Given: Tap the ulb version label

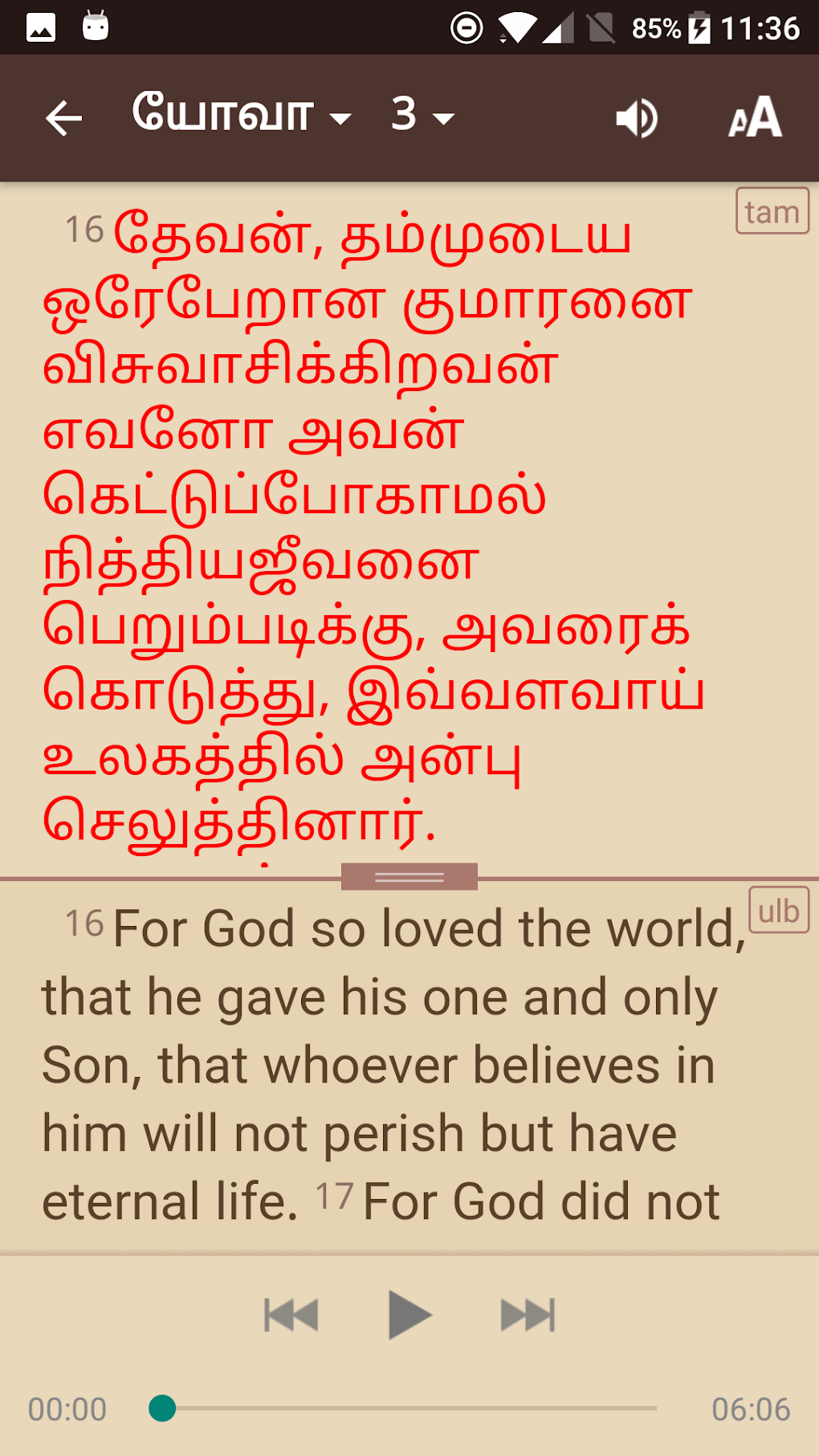Looking at the screenshot, I should [x=778, y=910].
